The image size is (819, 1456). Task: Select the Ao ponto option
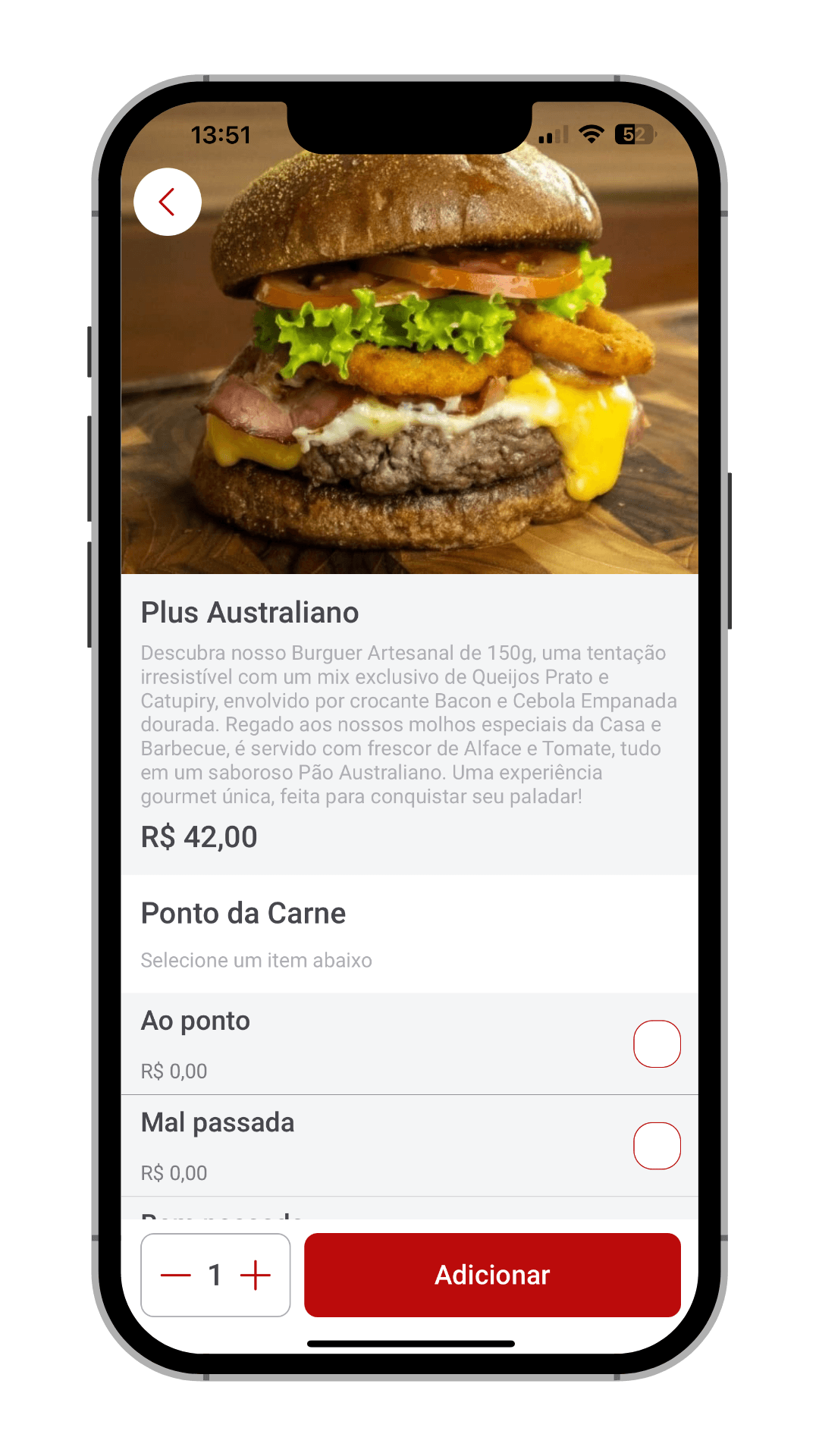click(657, 1043)
